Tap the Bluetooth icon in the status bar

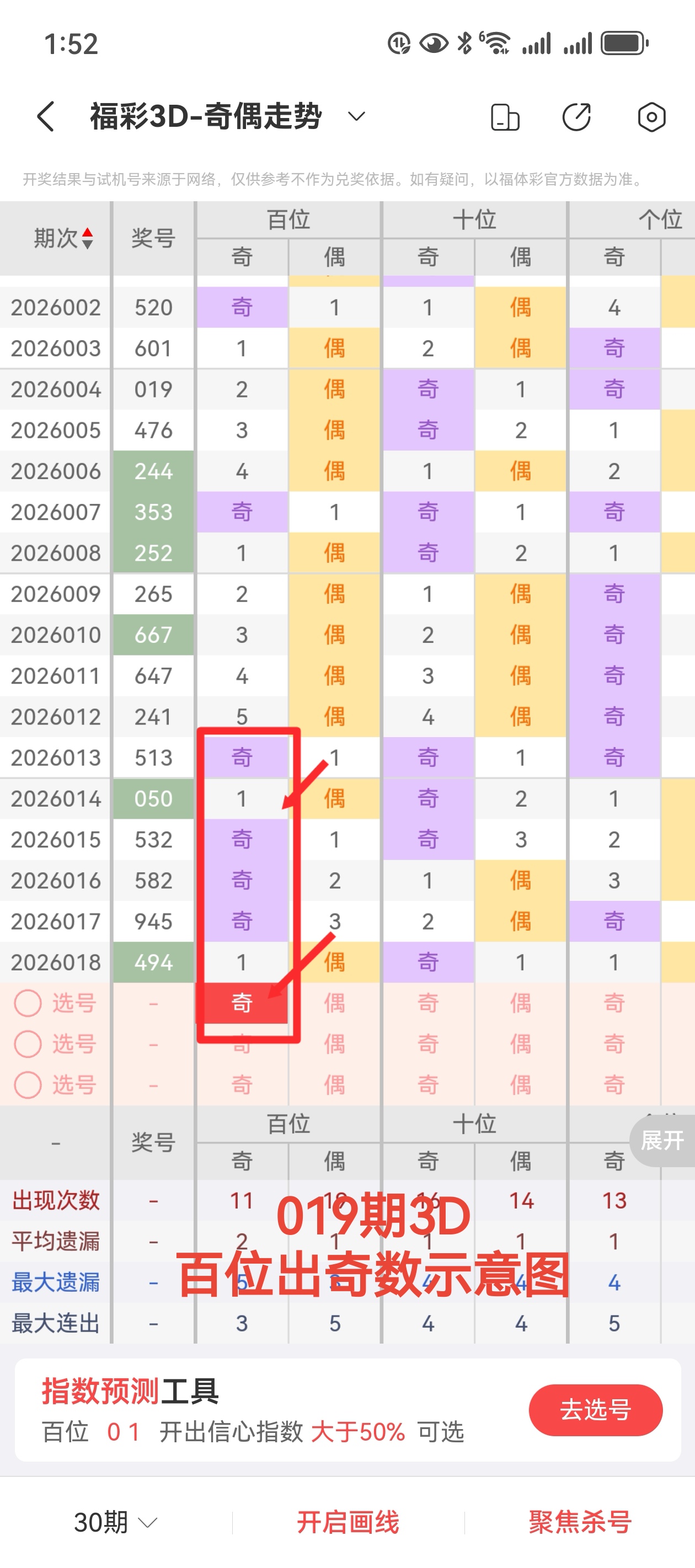click(x=464, y=41)
